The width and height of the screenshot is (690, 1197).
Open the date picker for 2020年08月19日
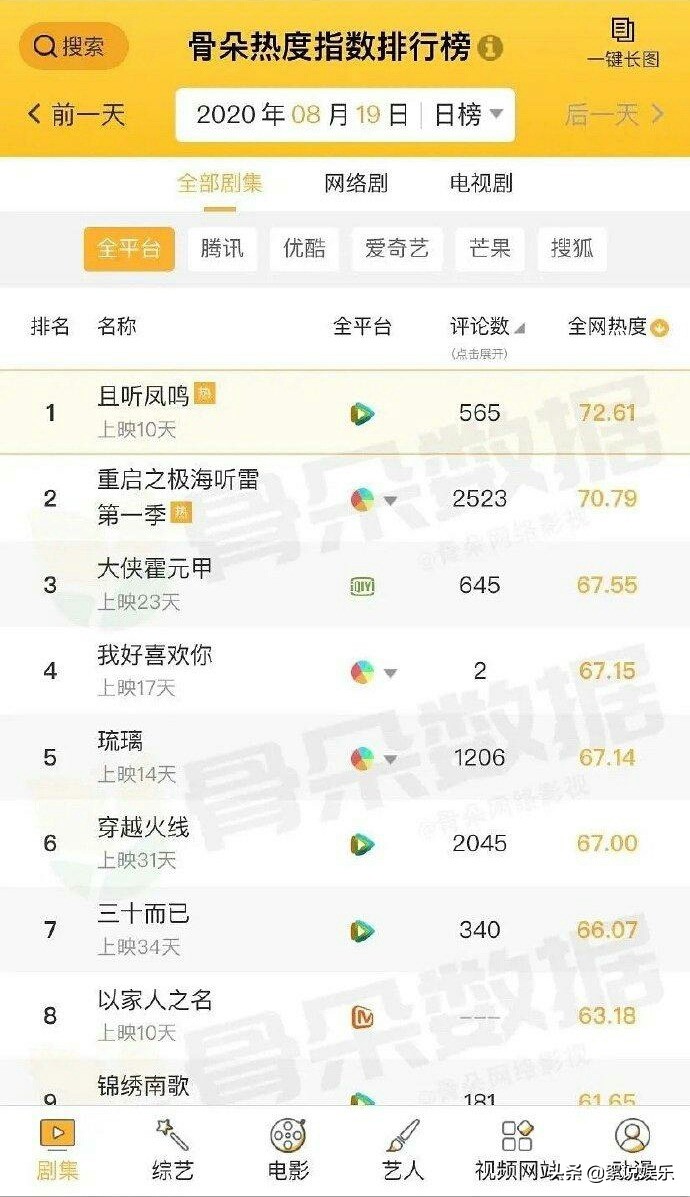(301, 115)
